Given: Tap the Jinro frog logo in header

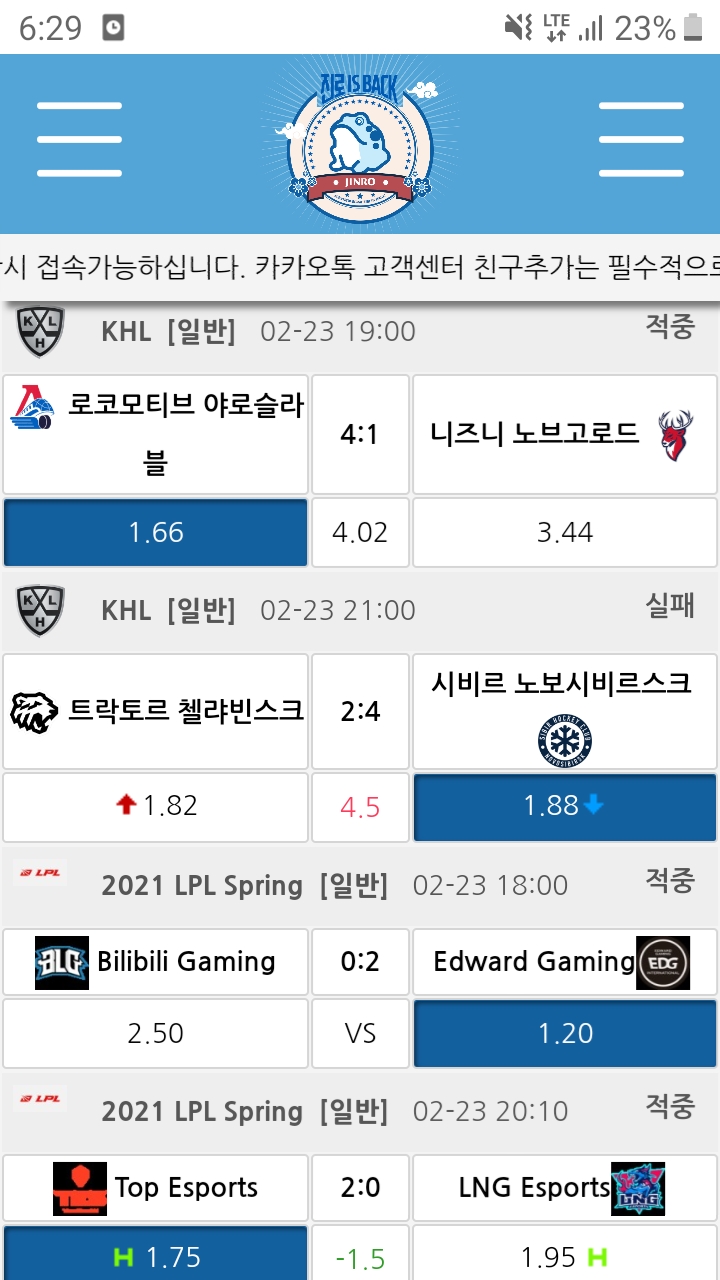Looking at the screenshot, I should pyautogui.click(x=358, y=140).
